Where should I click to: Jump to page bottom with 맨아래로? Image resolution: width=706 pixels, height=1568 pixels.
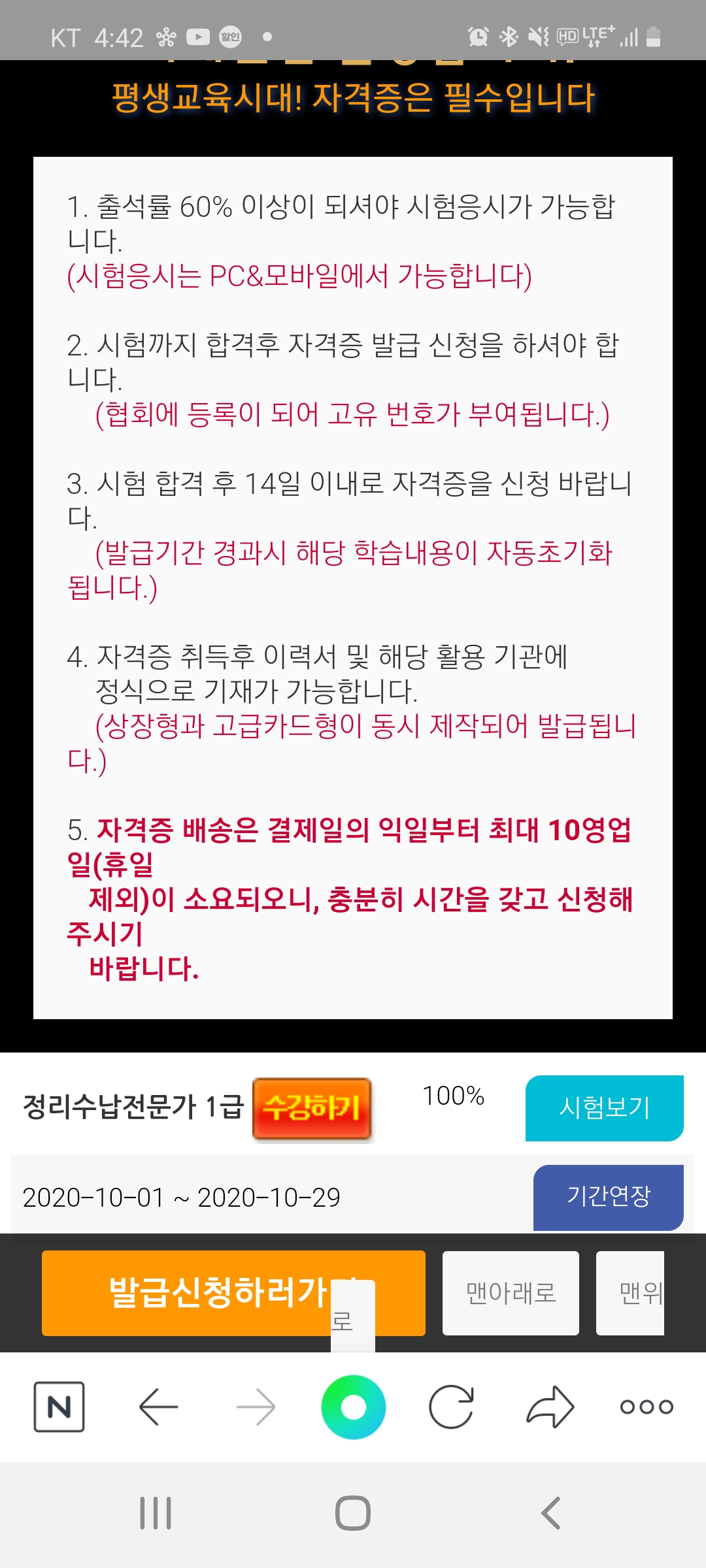pos(511,1293)
